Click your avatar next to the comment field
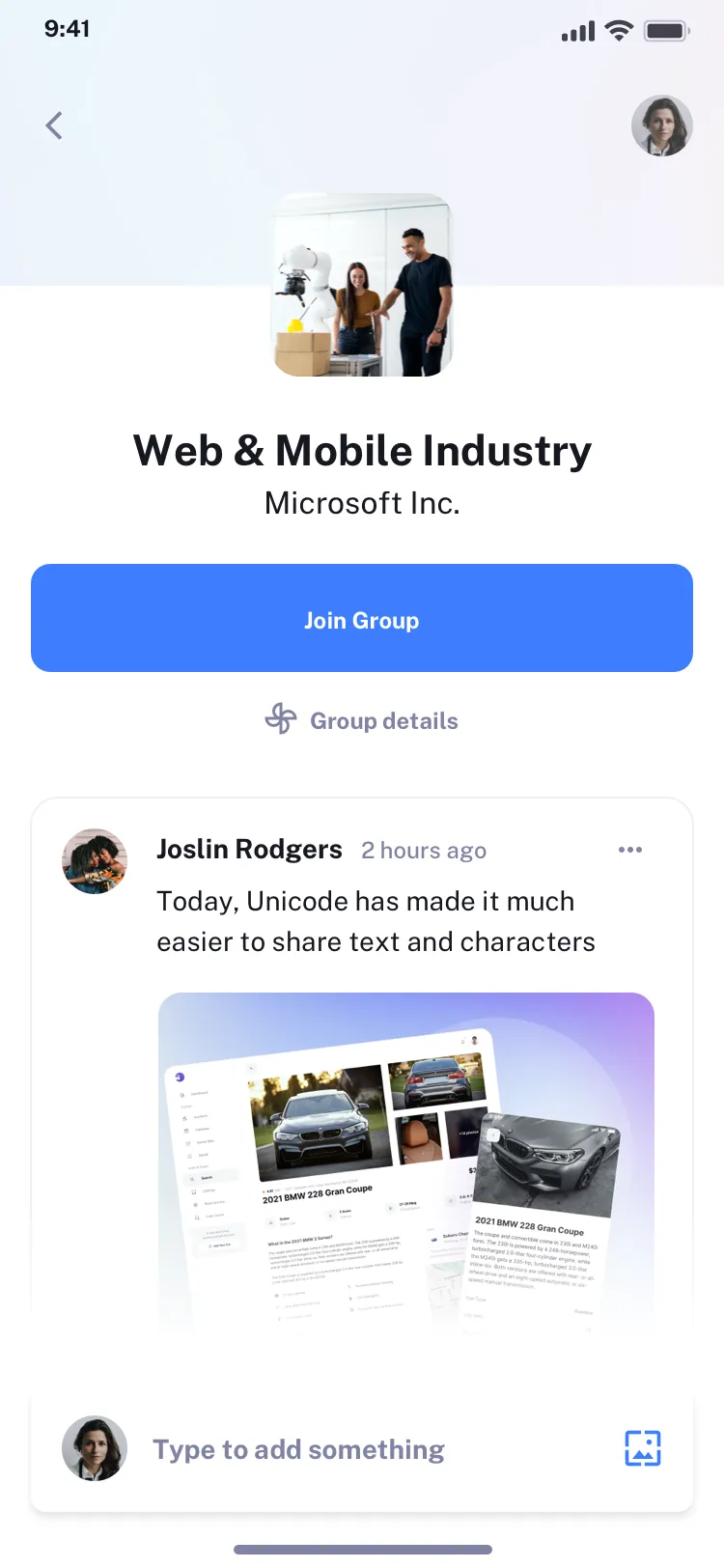Image resolution: width=724 pixels, height=1568 pixels. coord(94,1448)
